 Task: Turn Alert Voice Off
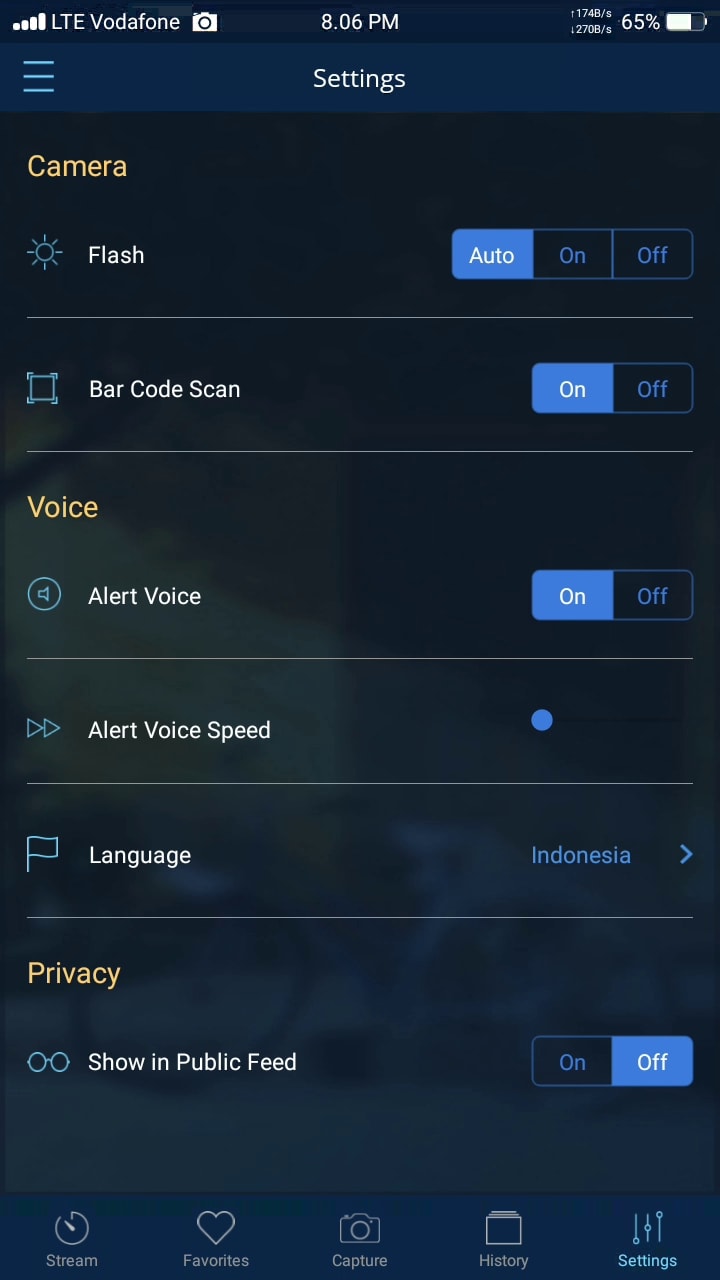[x=652, y=596]
